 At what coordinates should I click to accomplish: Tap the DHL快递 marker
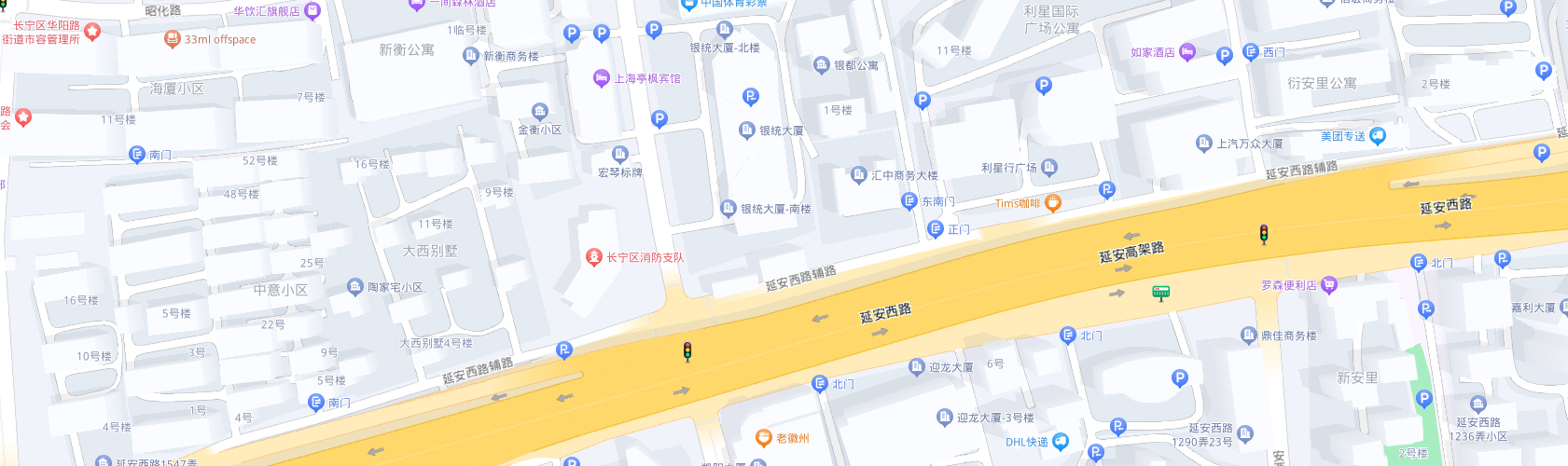coord(1061,442)
